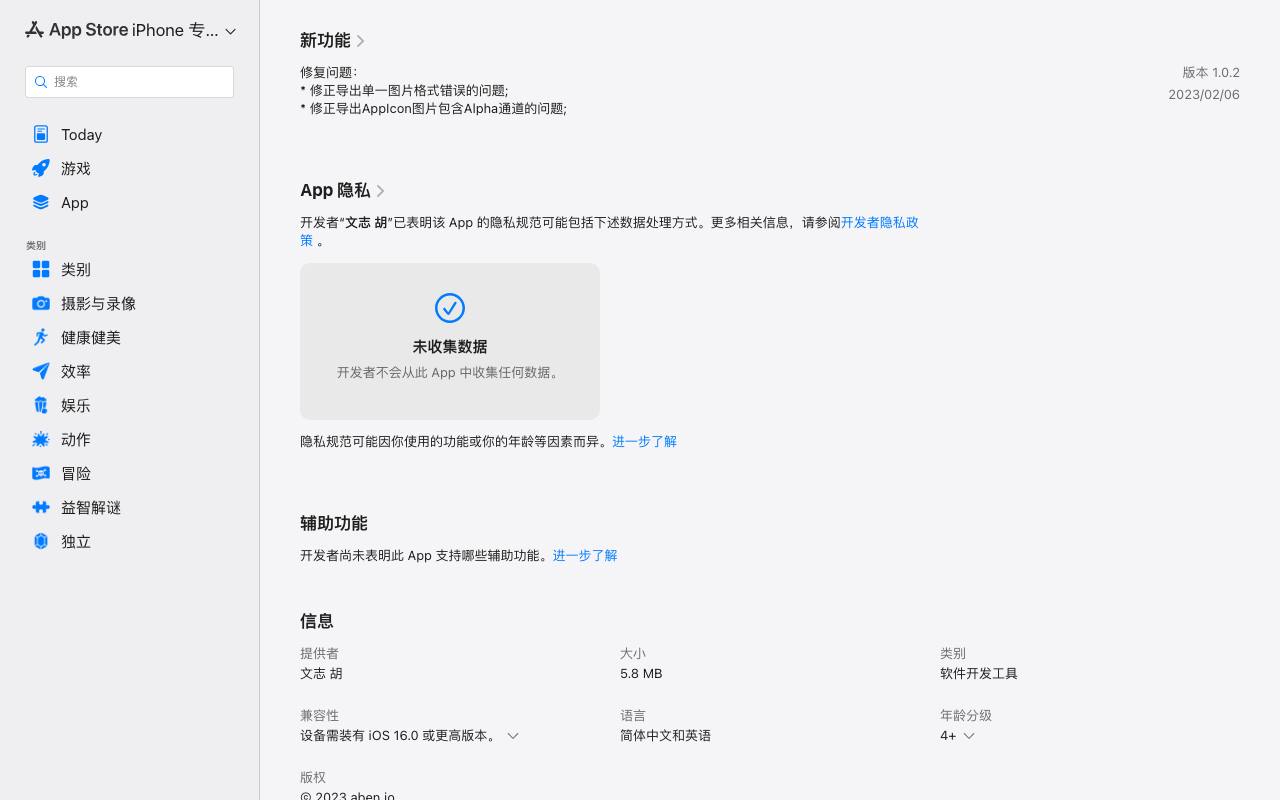Viewport: 1280px width, 800px height.
Task: Expand the 兼容性 iOS 16.0 requirement
Action: tap(410, 735)
